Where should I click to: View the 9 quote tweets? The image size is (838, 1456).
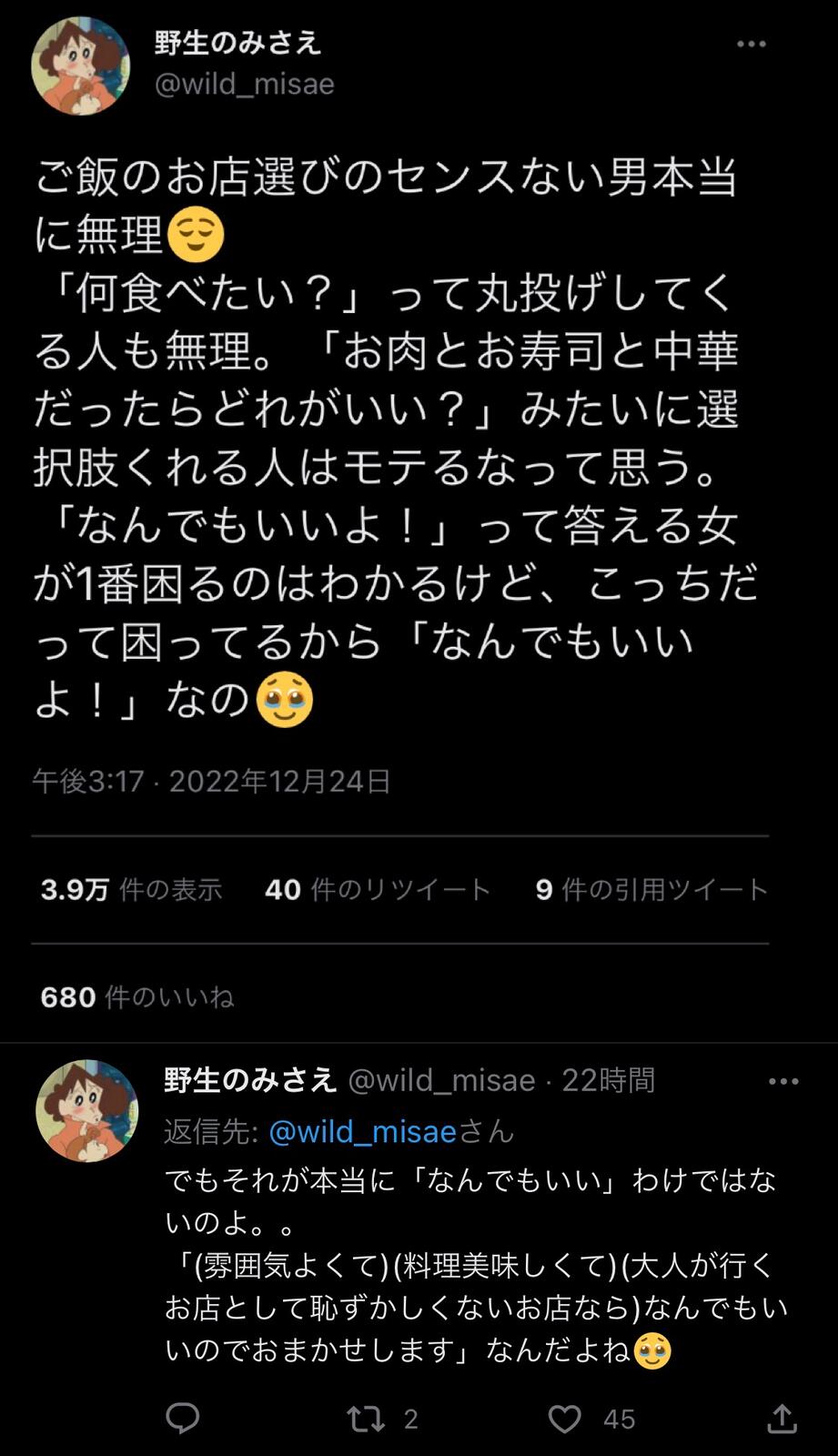pos(652,889)
